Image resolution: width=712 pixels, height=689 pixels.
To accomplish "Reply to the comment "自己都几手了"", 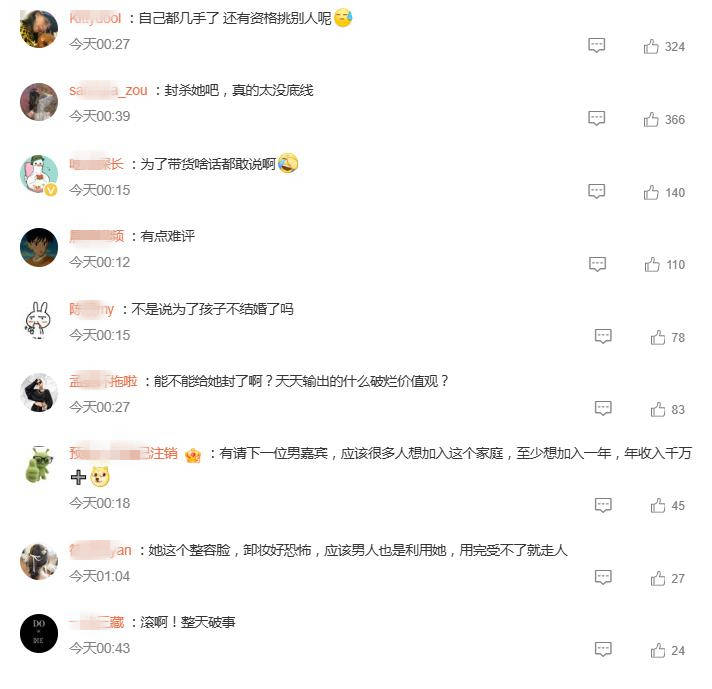I will pos(597,45).
